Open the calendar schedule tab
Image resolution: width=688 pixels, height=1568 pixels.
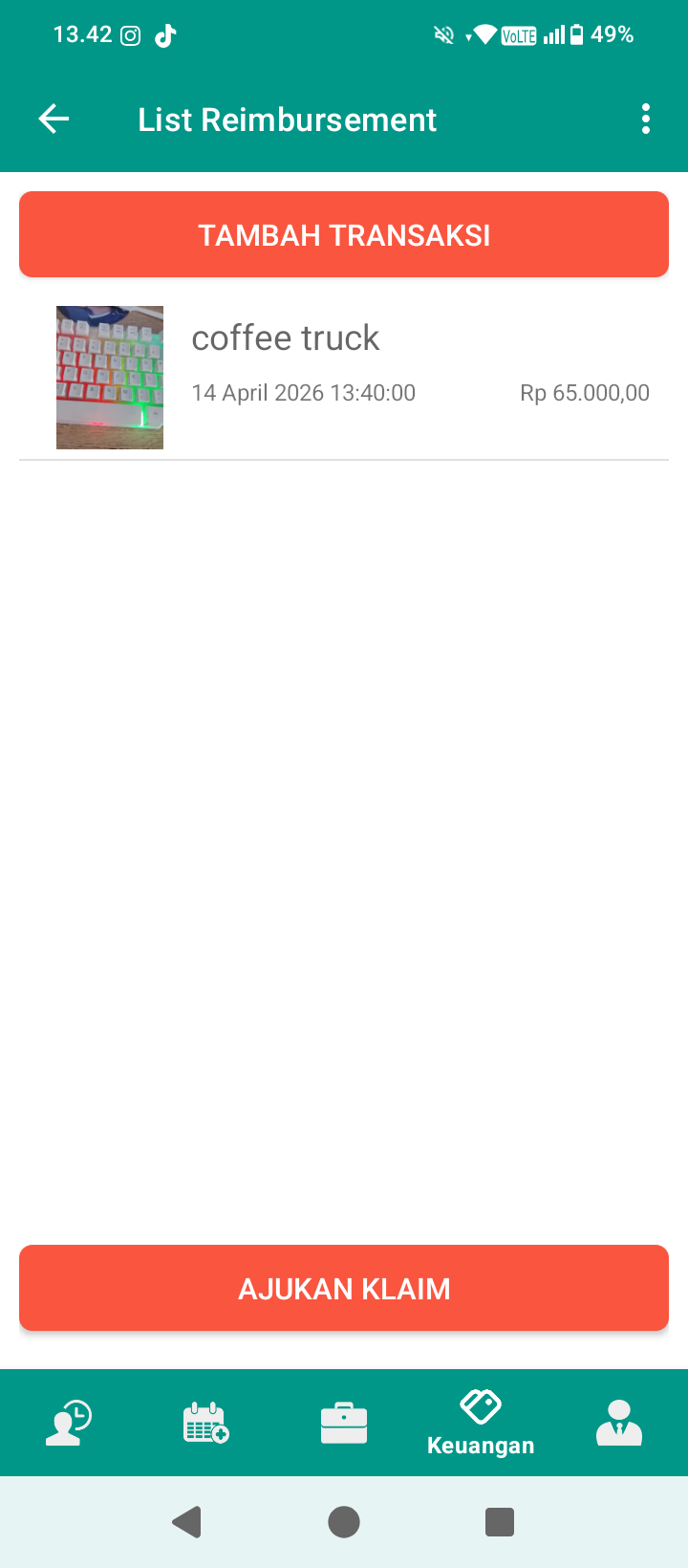click(x=206, y=1423)
